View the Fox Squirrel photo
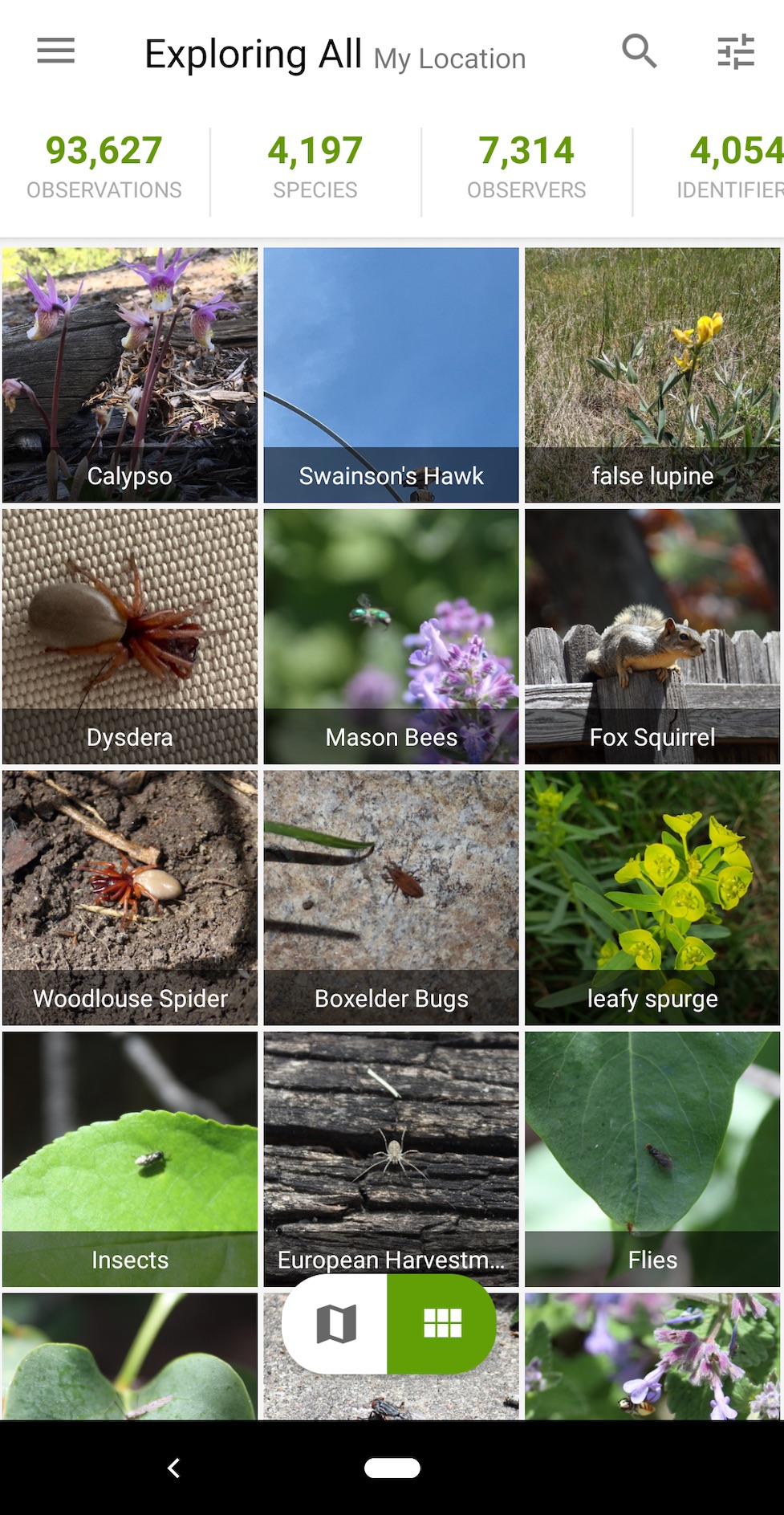The height and width of the screenshot is (1515, 784). tap(652, 636)
